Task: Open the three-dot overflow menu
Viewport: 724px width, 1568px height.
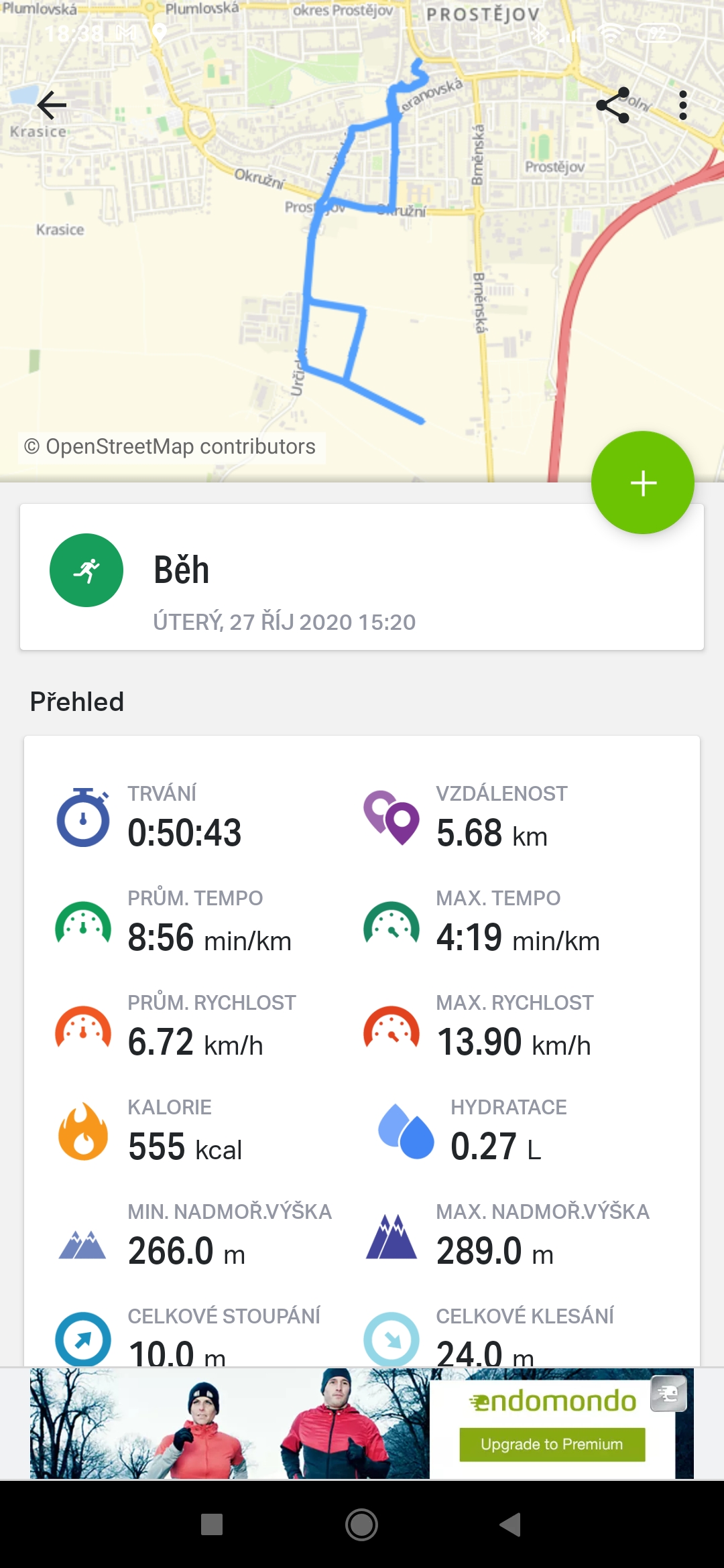Action: [x=682, y=105]
